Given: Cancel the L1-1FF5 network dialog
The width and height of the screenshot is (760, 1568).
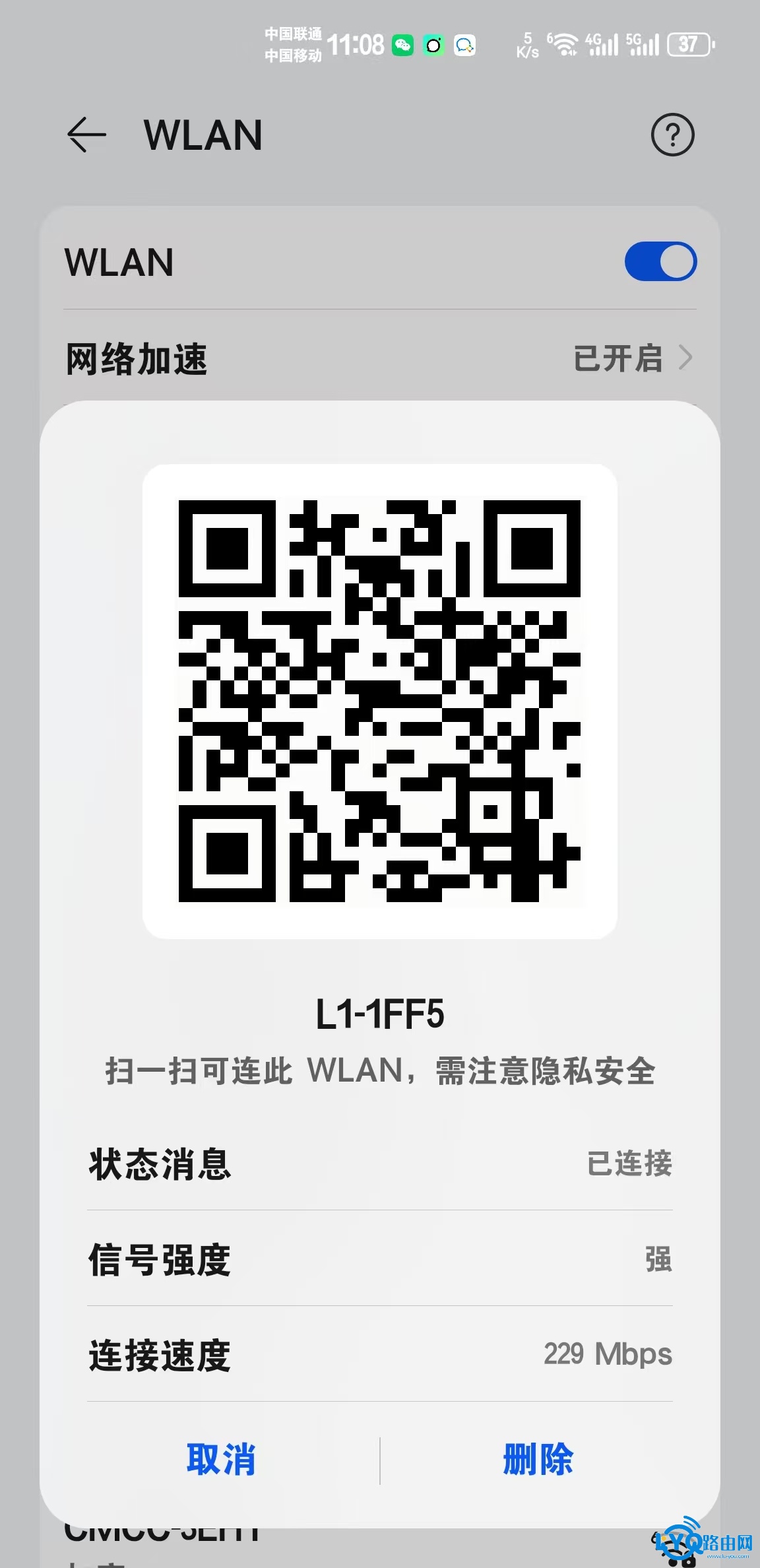Looking at the screenshot, I should click(x=221, y=1458).
